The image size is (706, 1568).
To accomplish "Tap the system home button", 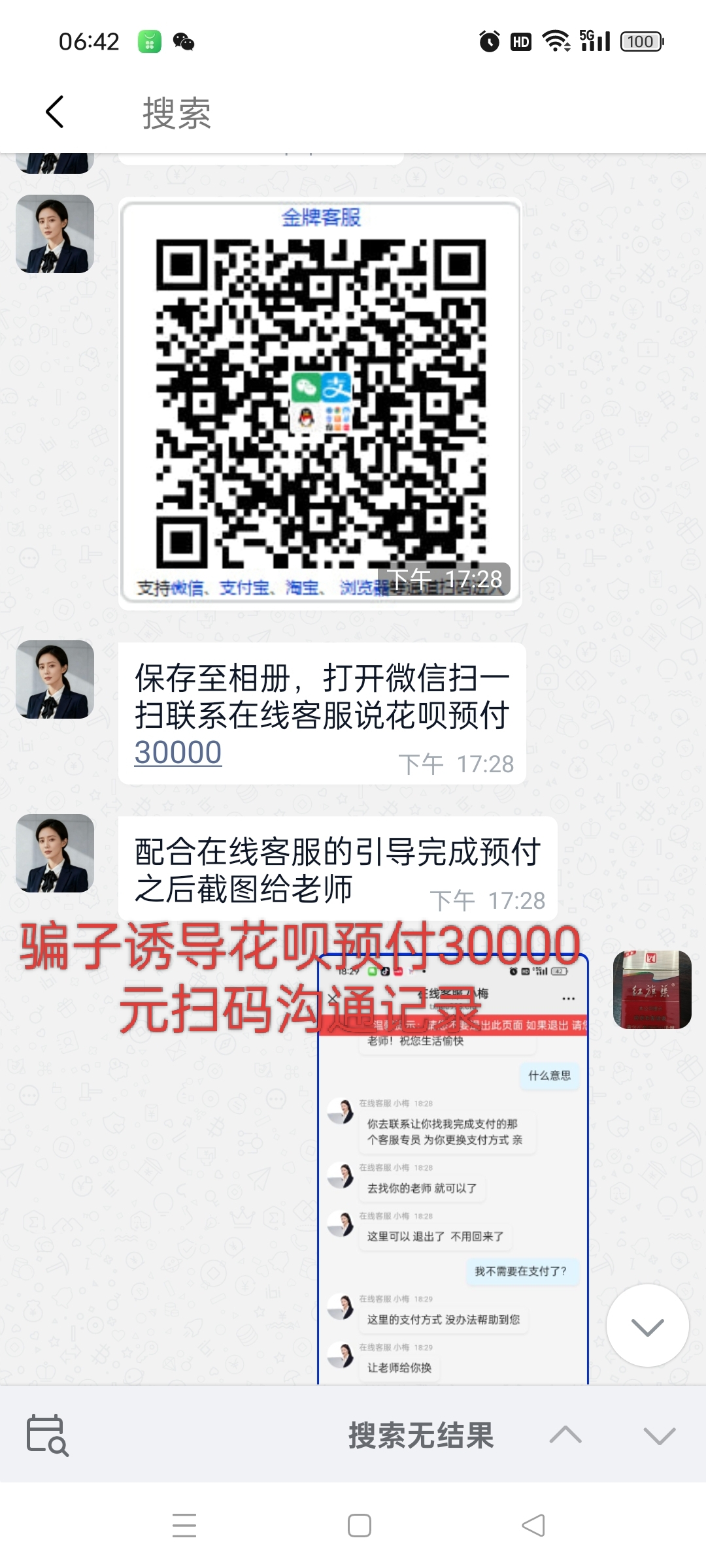I will [359, 1526].
